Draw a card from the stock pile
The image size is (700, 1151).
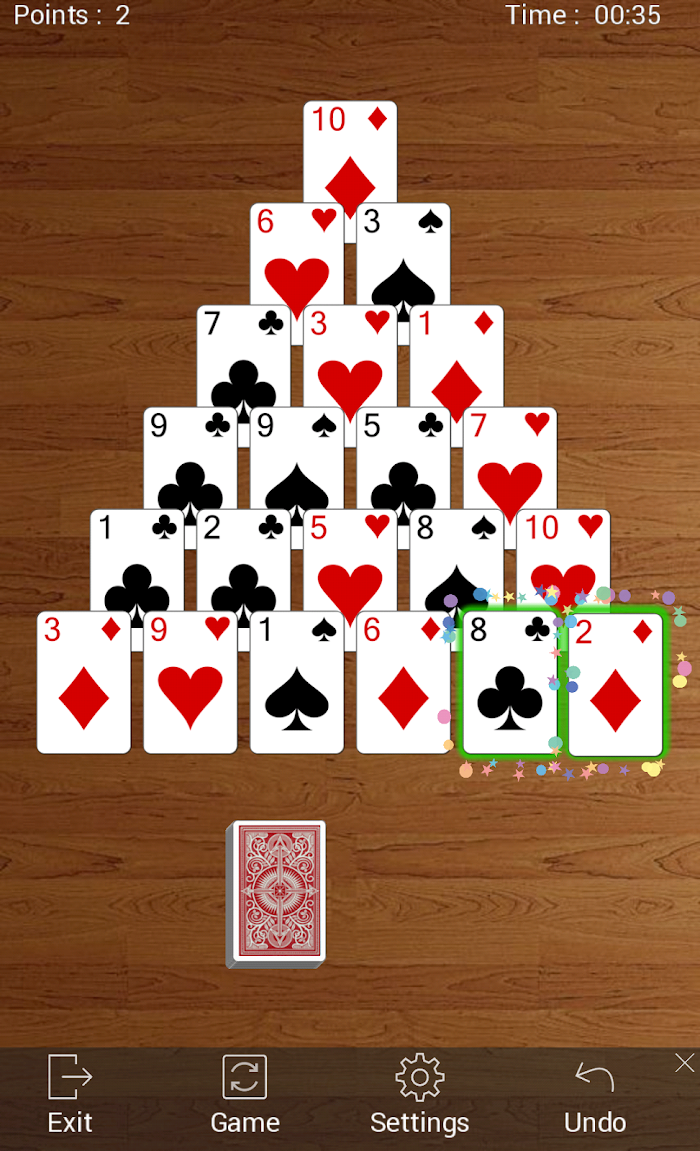pos(276,894)
